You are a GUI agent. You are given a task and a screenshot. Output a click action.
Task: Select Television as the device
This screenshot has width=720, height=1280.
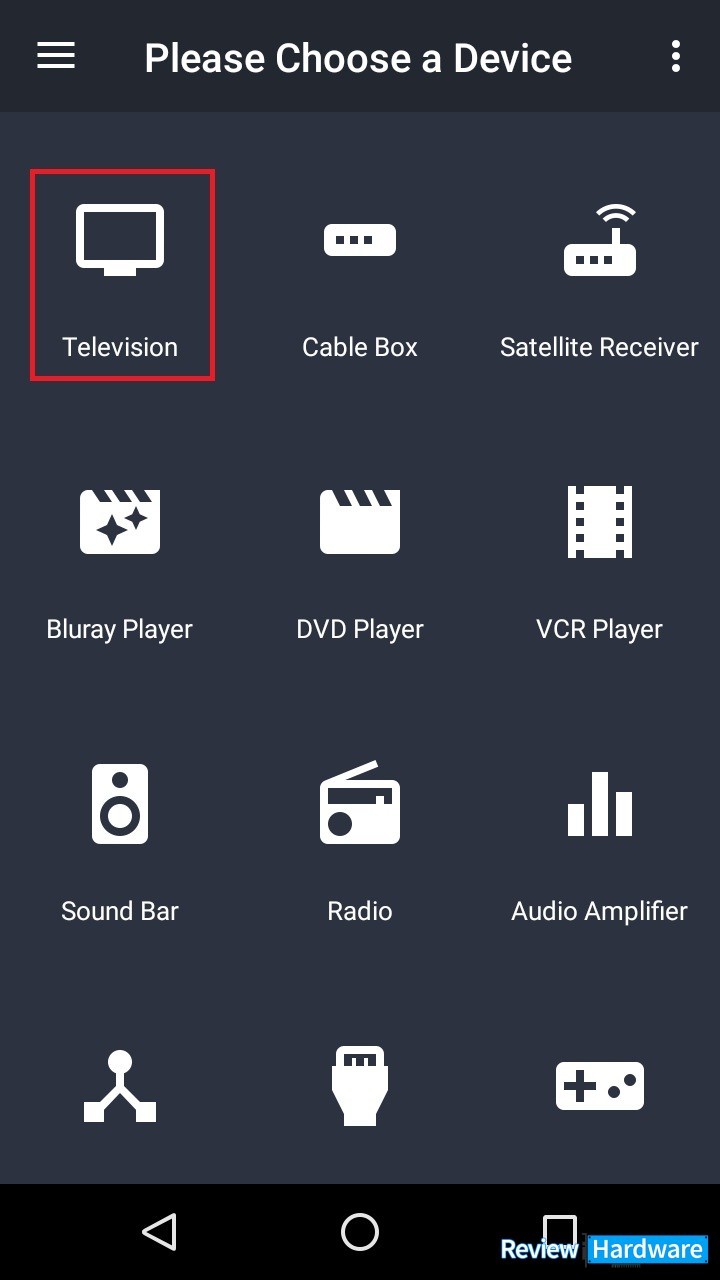pos(121,275)
